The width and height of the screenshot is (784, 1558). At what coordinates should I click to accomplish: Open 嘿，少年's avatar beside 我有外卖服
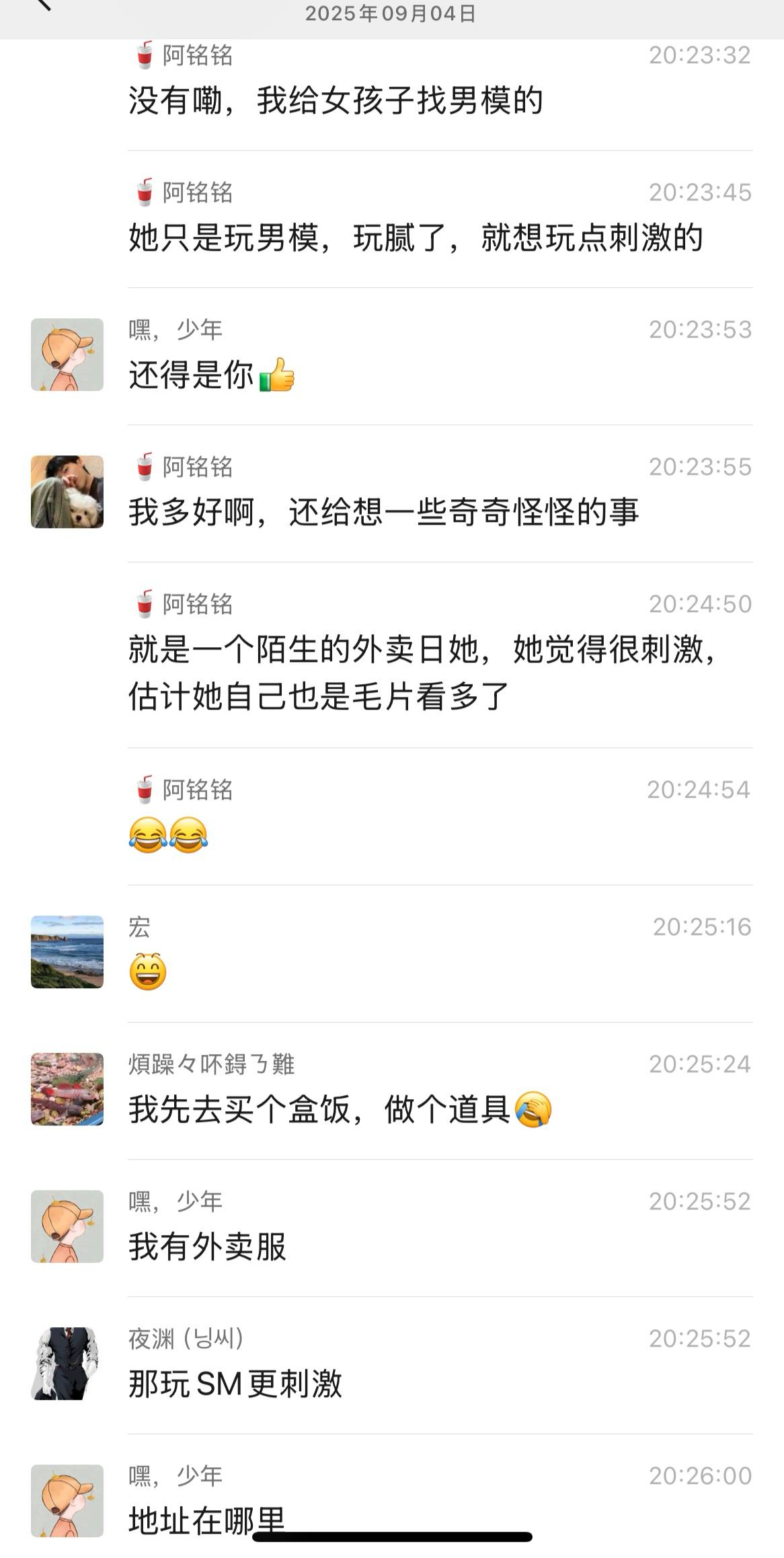click(x=67, y=1226)
